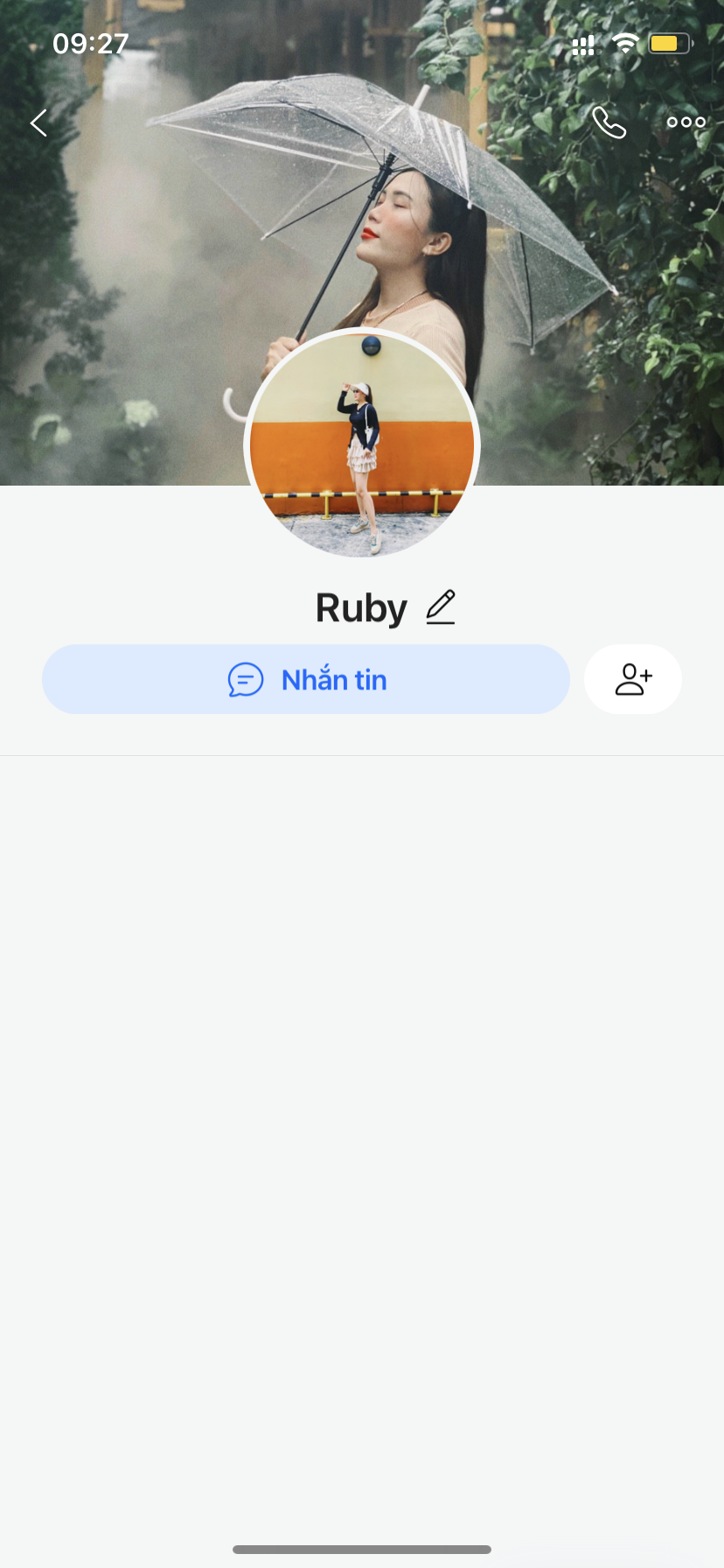Go back using the arrow
Screen dimensions: 724x1568
[38, 122]
